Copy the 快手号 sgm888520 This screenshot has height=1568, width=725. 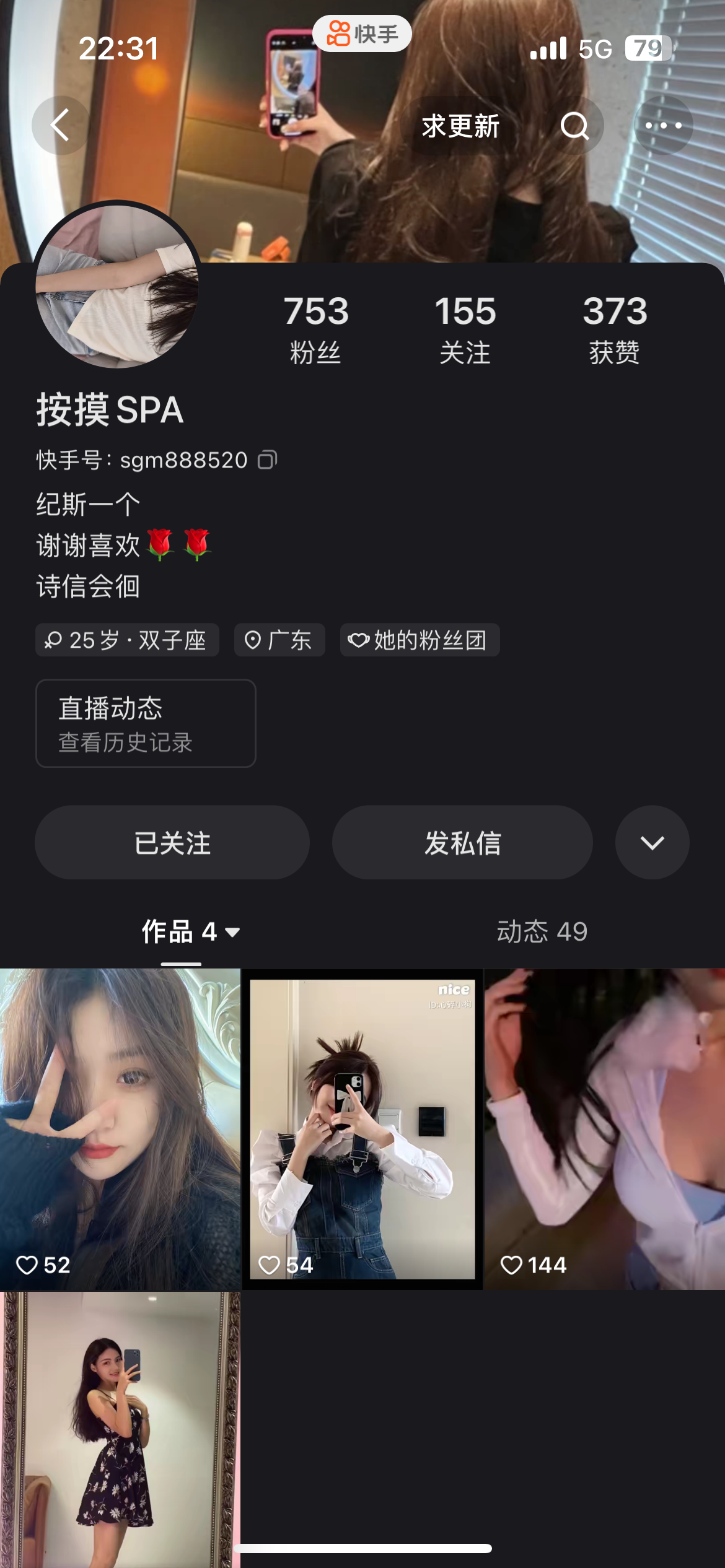click(x=268, y=460)
